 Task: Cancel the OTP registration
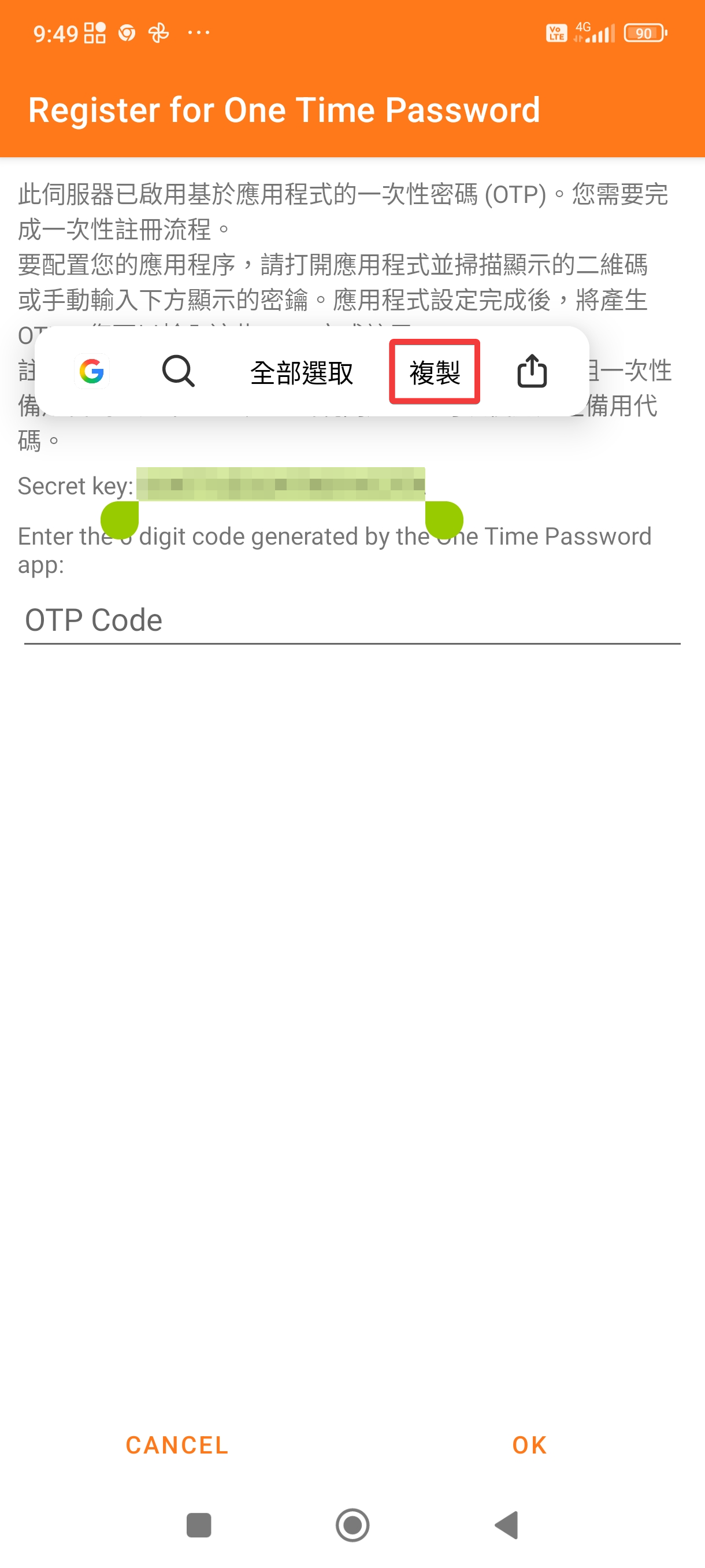point(177,1444)
